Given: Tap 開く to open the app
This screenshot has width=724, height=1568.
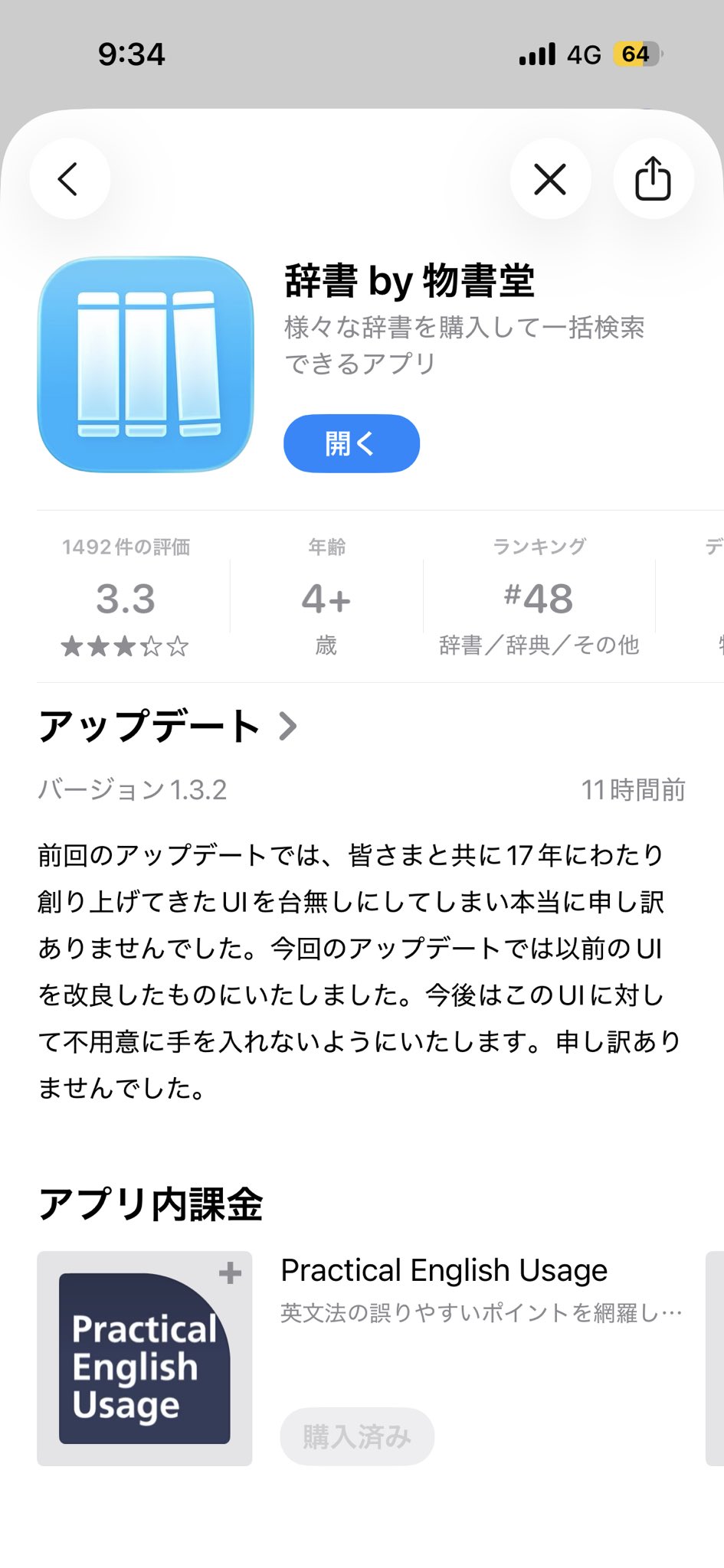Looking at the screenshot, I should pos(352,443).
